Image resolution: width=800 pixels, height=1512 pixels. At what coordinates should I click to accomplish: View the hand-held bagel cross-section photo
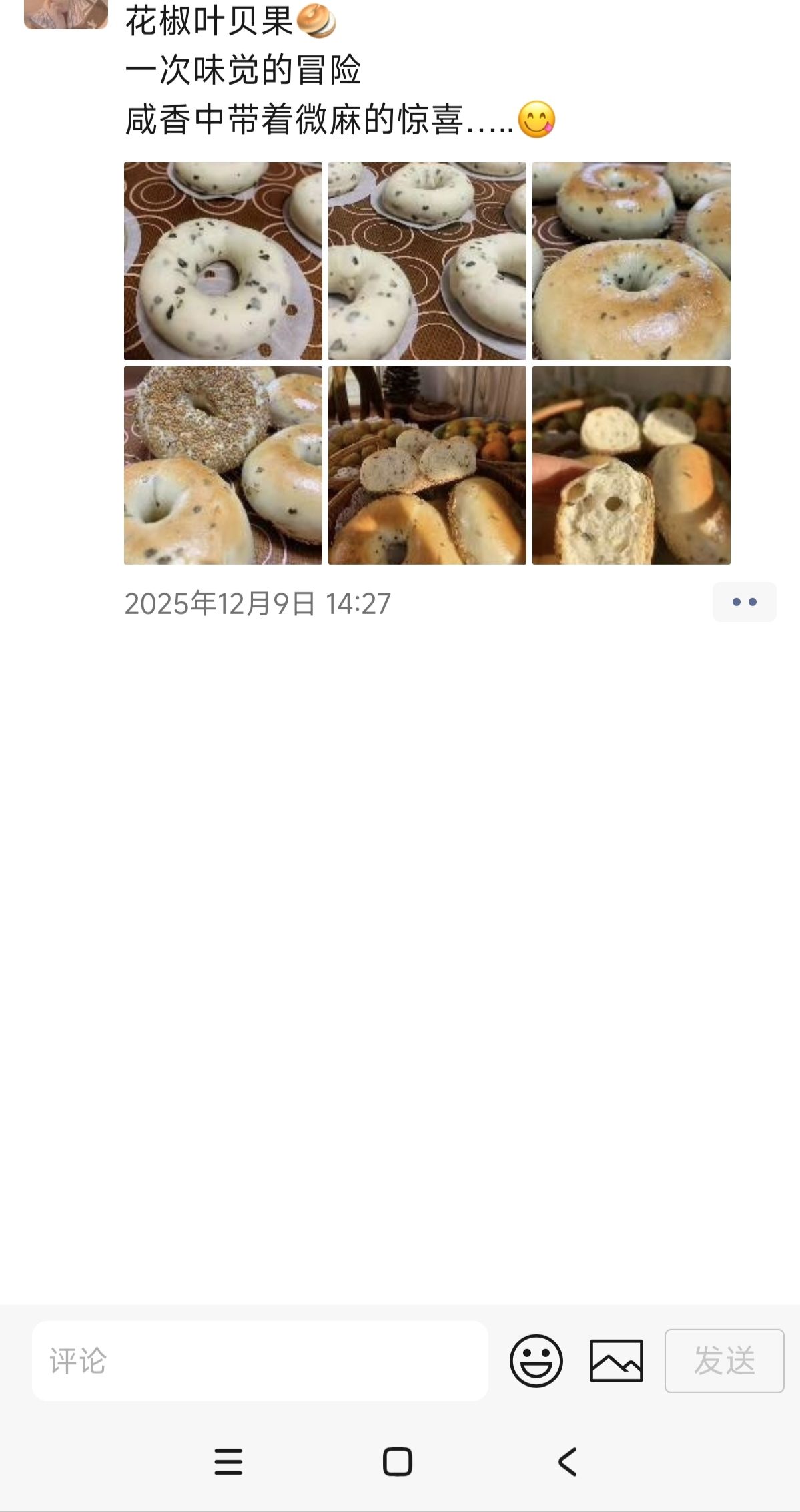pyautogui.click(x=631, y=465)
